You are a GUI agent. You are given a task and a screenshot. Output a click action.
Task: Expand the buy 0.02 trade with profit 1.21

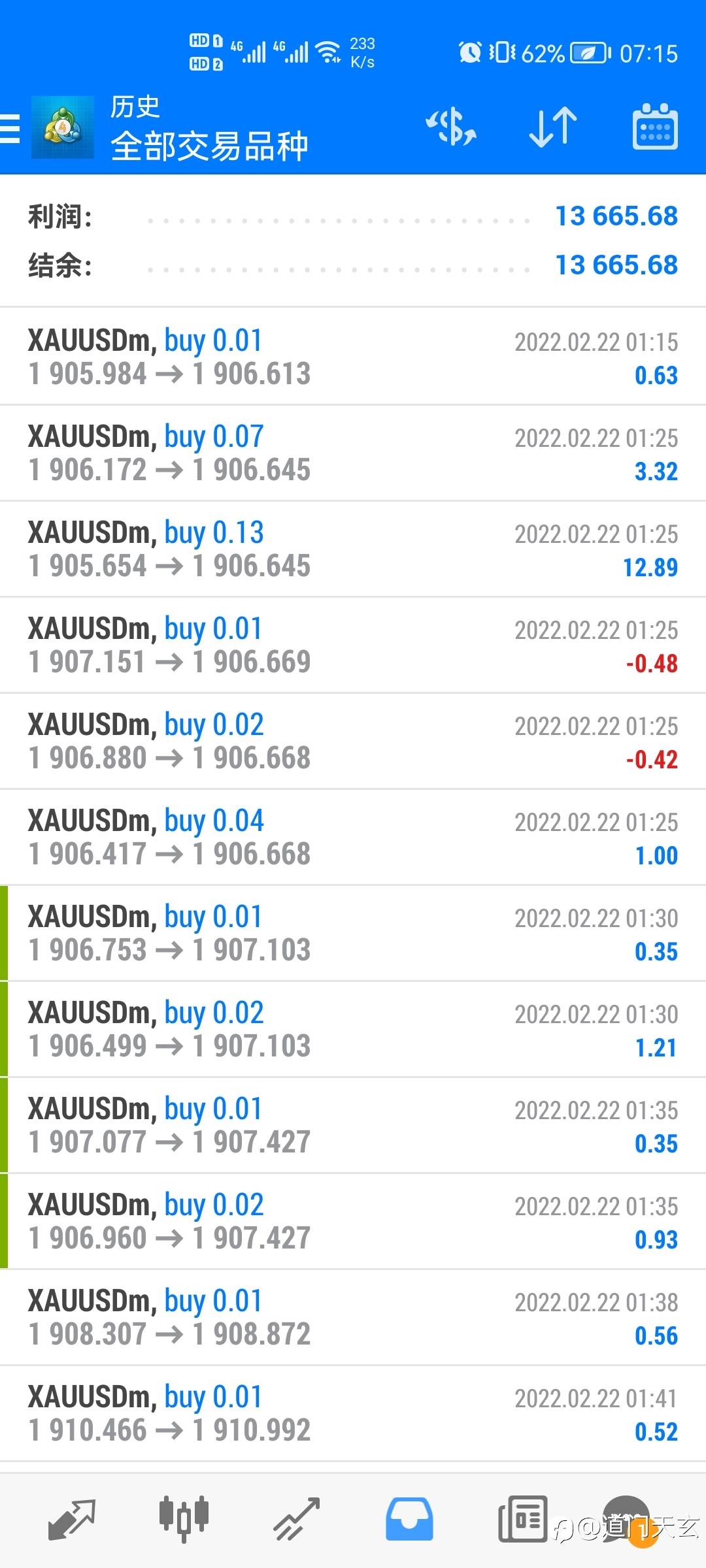(353, 1030)
